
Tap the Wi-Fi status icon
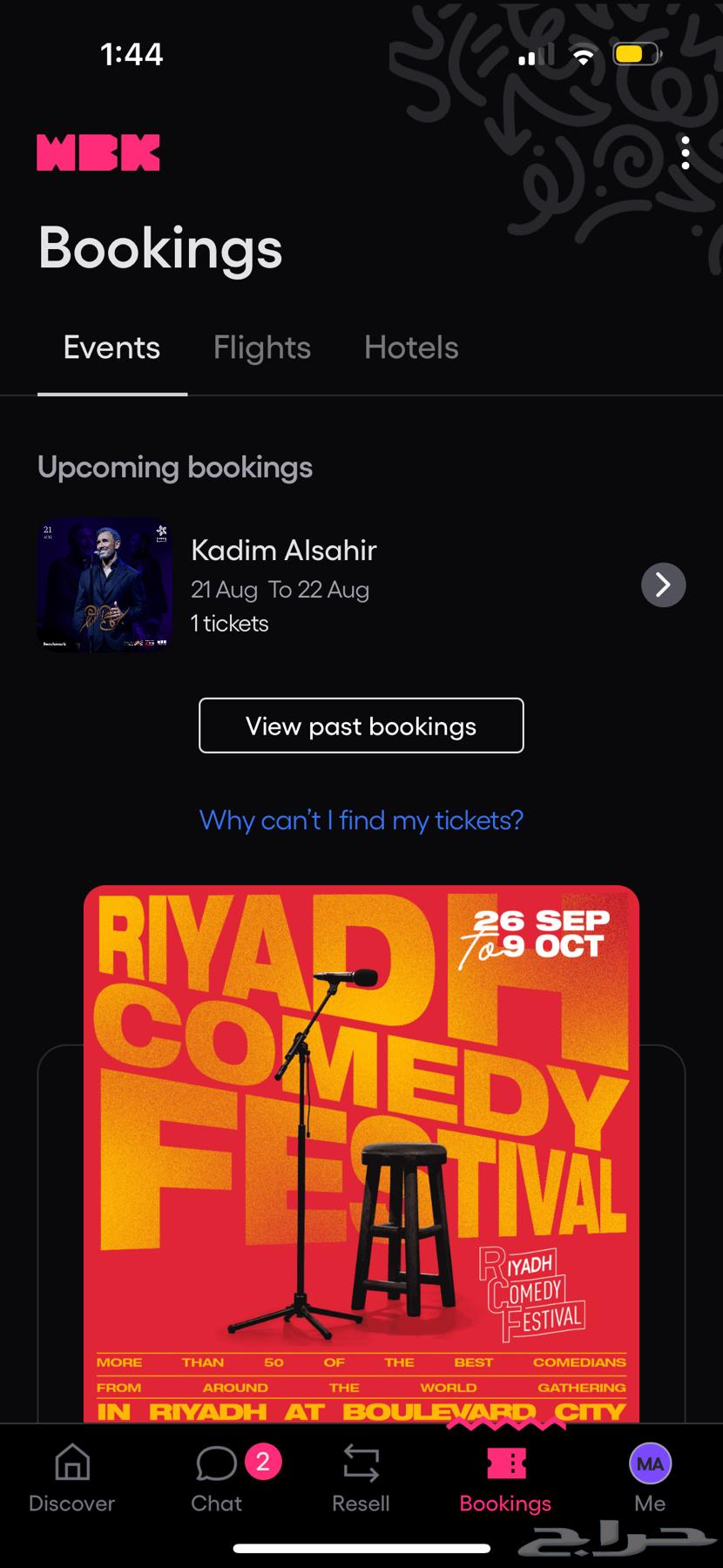tap(585, 54)
